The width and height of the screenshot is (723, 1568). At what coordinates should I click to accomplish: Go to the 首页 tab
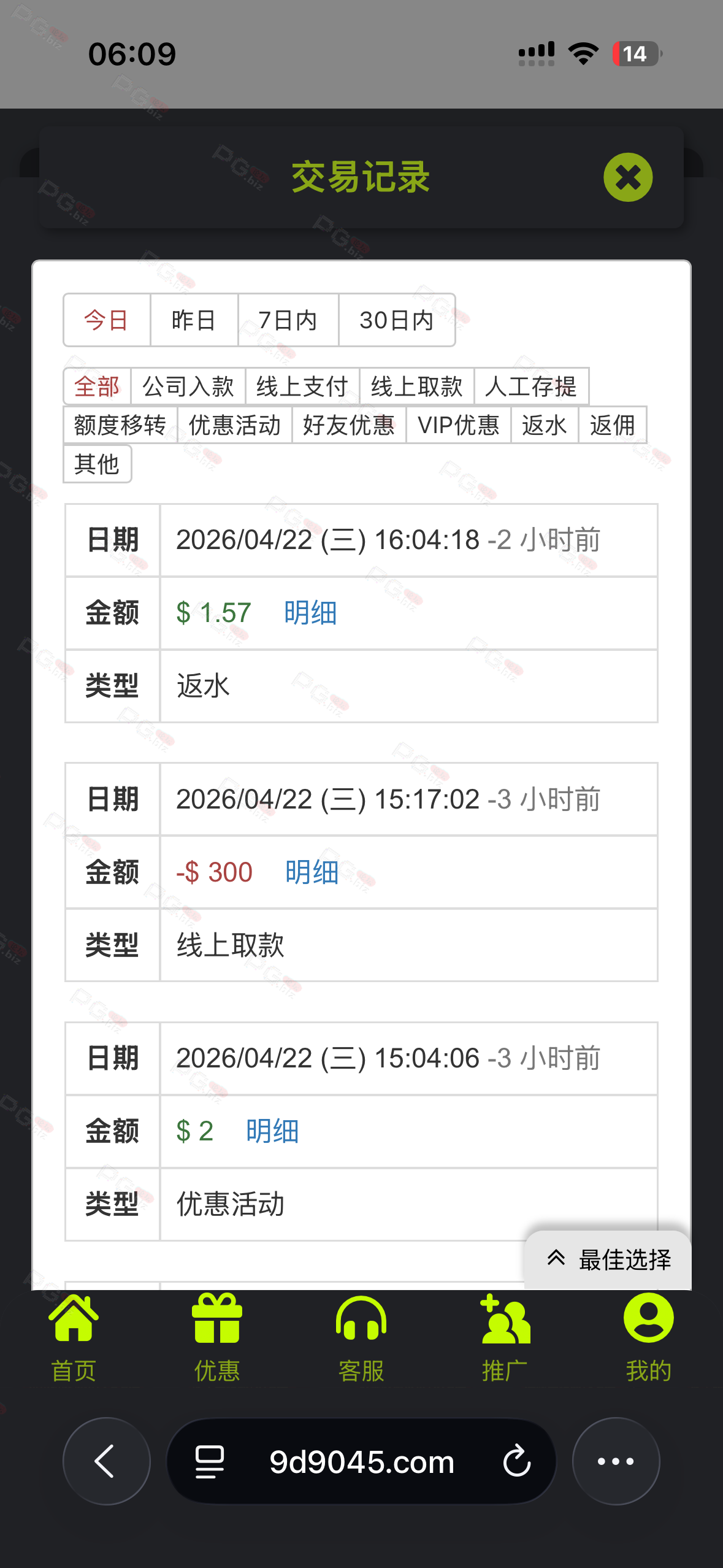(74, 1337)
